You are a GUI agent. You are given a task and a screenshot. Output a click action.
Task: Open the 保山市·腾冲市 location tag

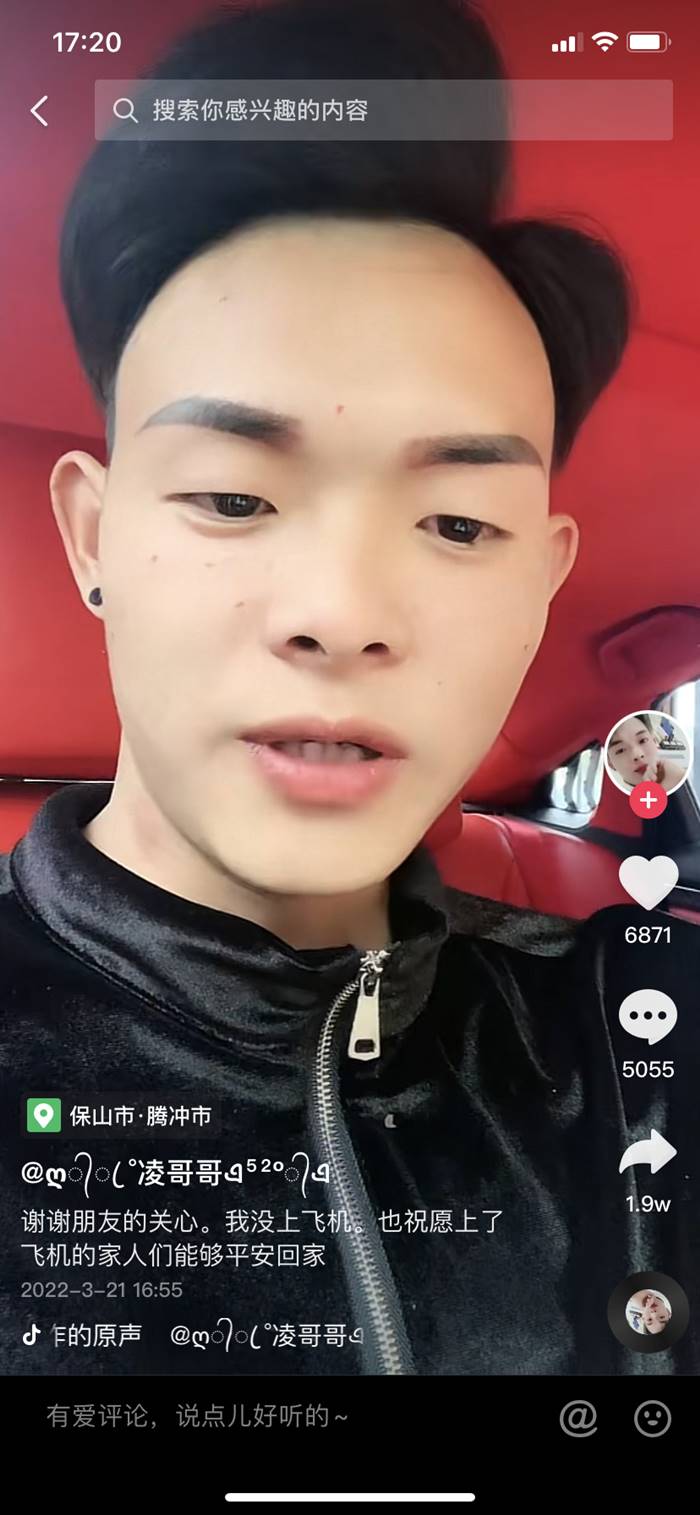pyautogui.click(x=121, y=1115)
